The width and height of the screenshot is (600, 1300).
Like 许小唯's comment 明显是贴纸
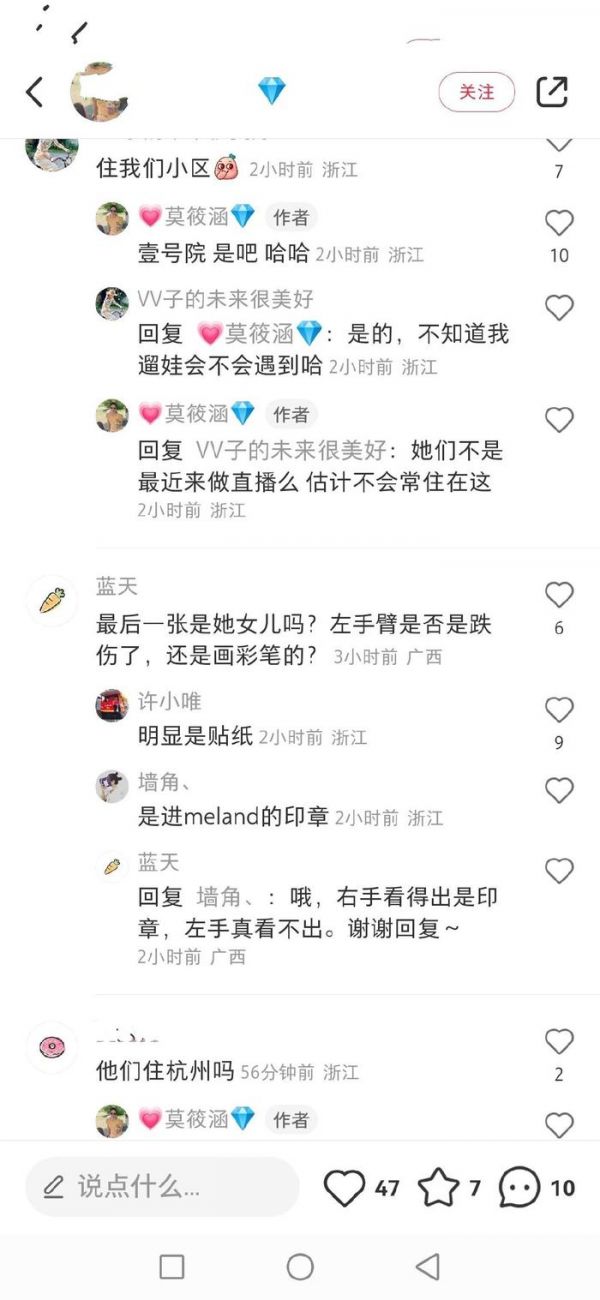[x=559, y=710]
